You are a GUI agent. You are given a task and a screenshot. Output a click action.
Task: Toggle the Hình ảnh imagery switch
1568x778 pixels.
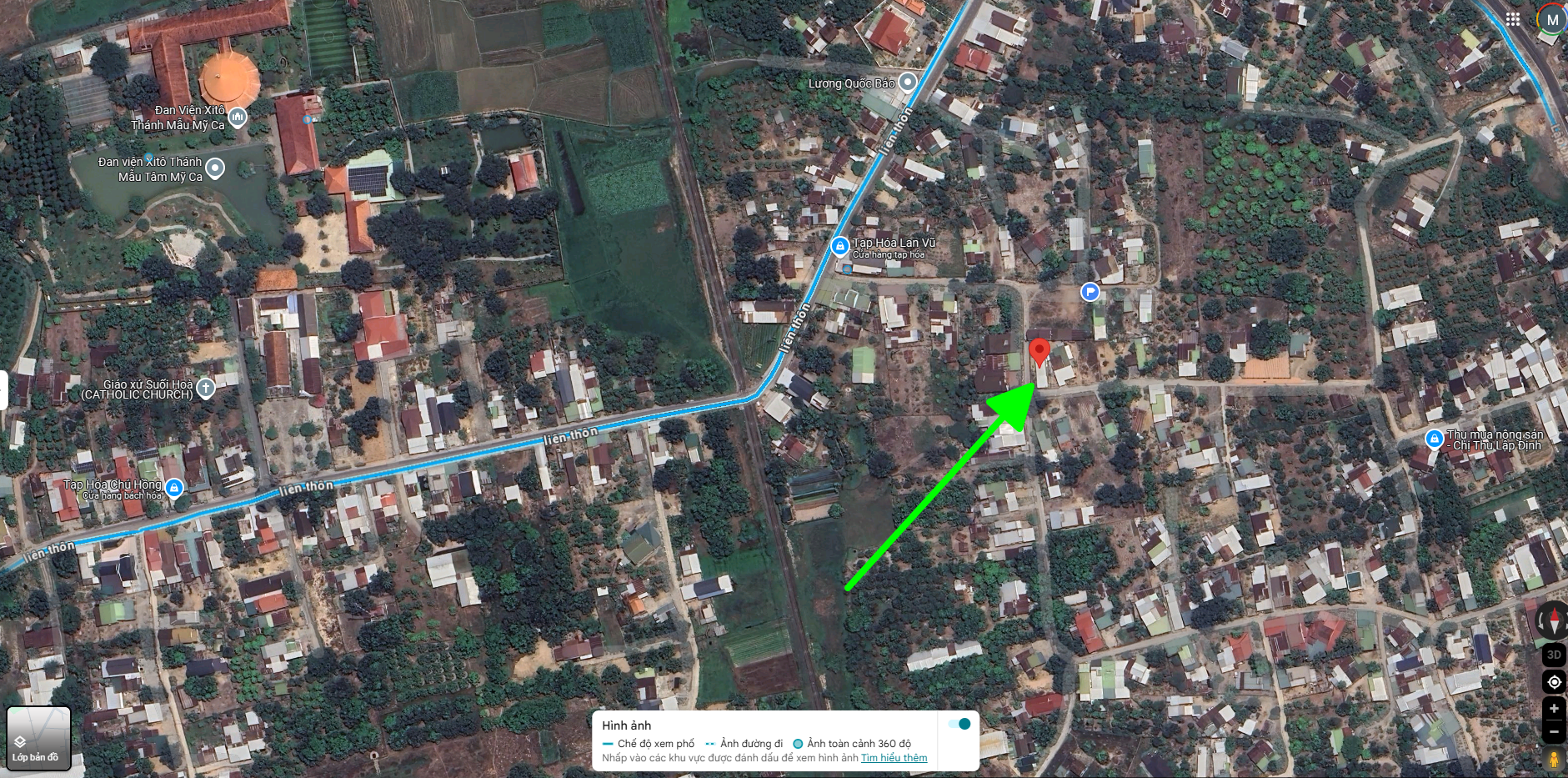click(959, 724)
